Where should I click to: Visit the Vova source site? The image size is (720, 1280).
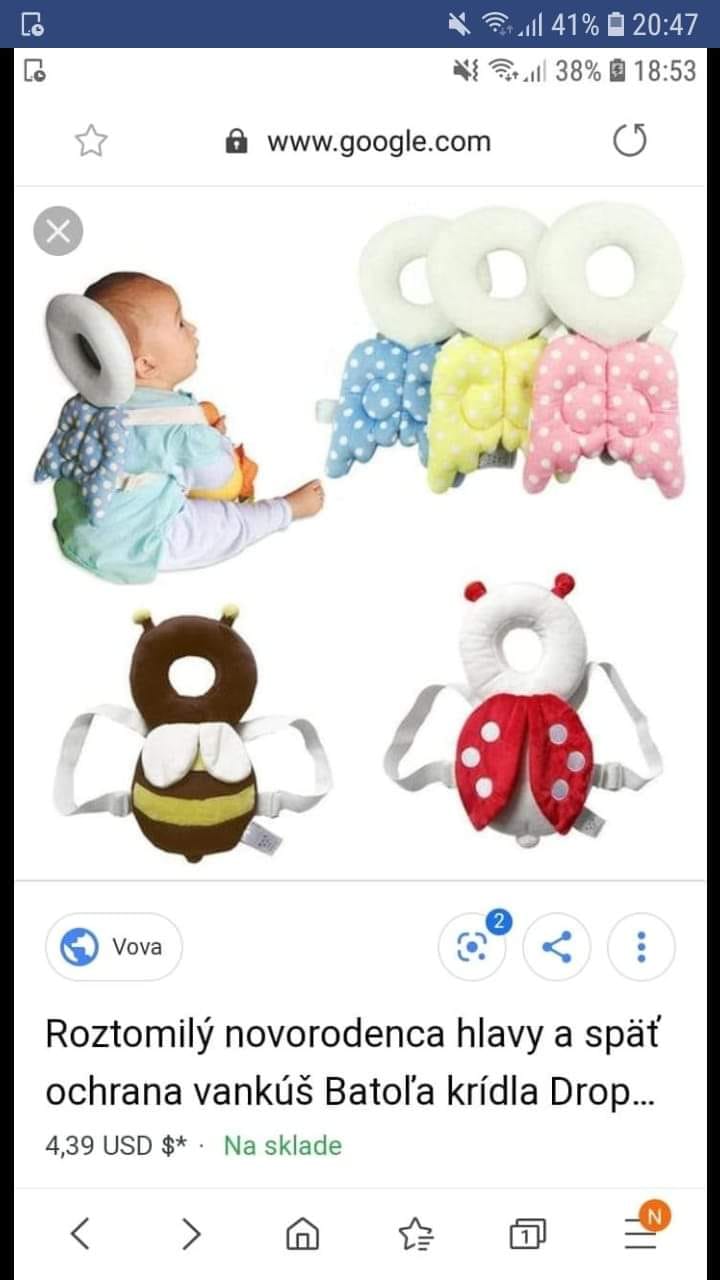point(113,946)
